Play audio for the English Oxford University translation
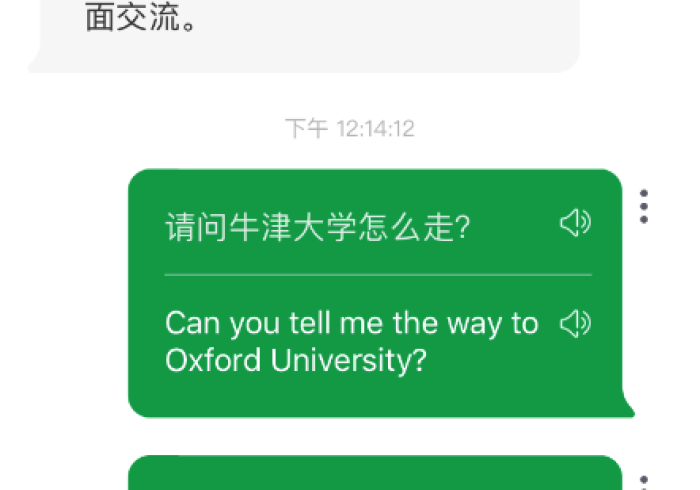This screenshot has width=700, height=490. tap(575, 323)
